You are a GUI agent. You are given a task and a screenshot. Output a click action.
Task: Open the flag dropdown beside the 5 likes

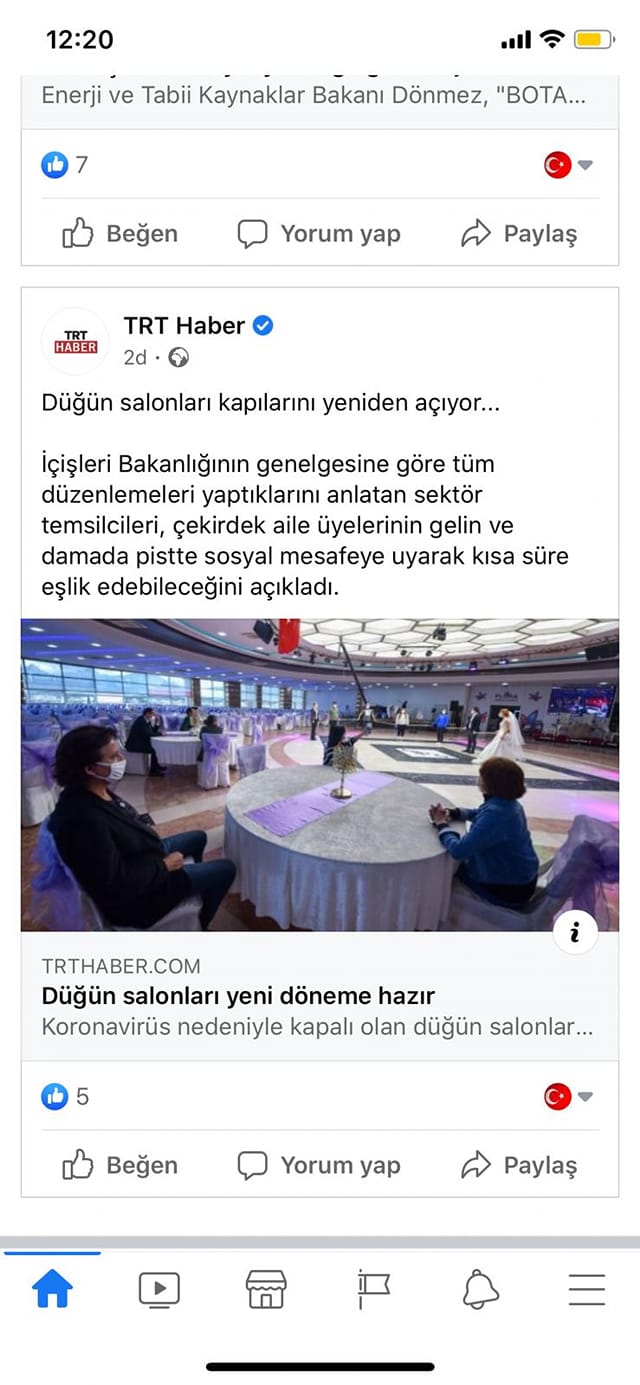pyautogui.click(x=568, y=1097)
